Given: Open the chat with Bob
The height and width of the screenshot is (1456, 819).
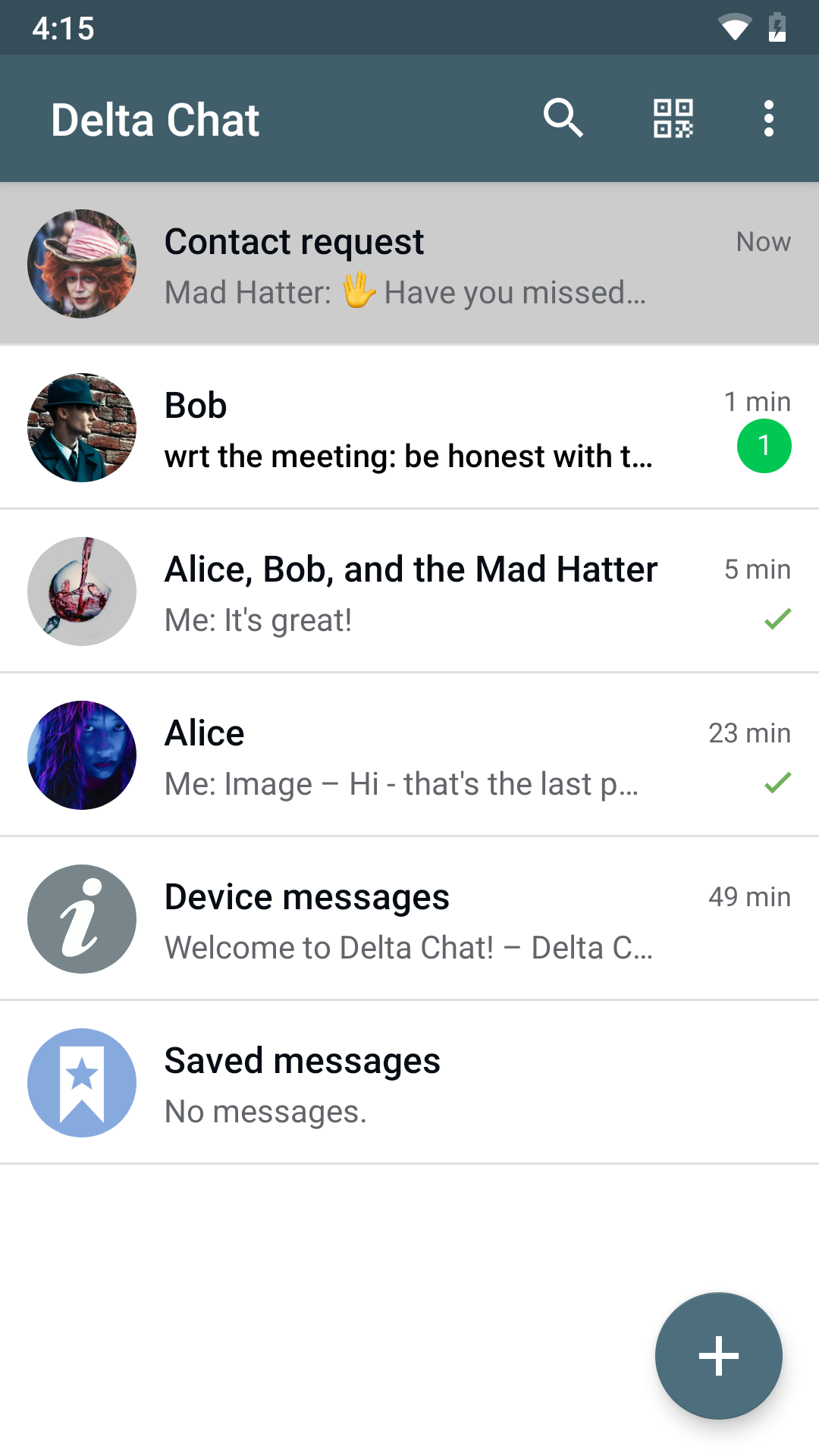Looking at the screenshot, I should (409, 427).
